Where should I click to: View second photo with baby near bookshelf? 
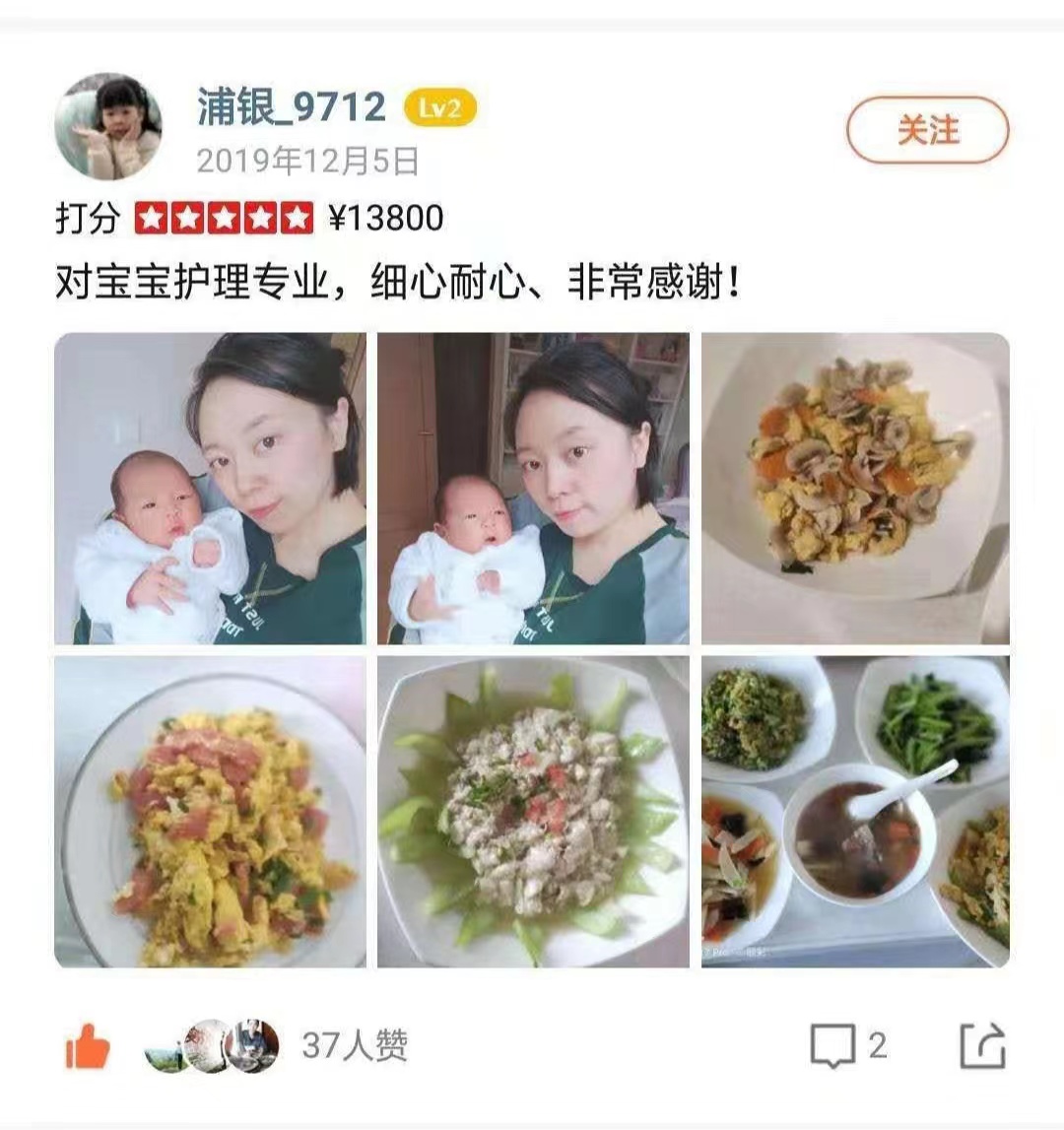click(x=533, y=489)
